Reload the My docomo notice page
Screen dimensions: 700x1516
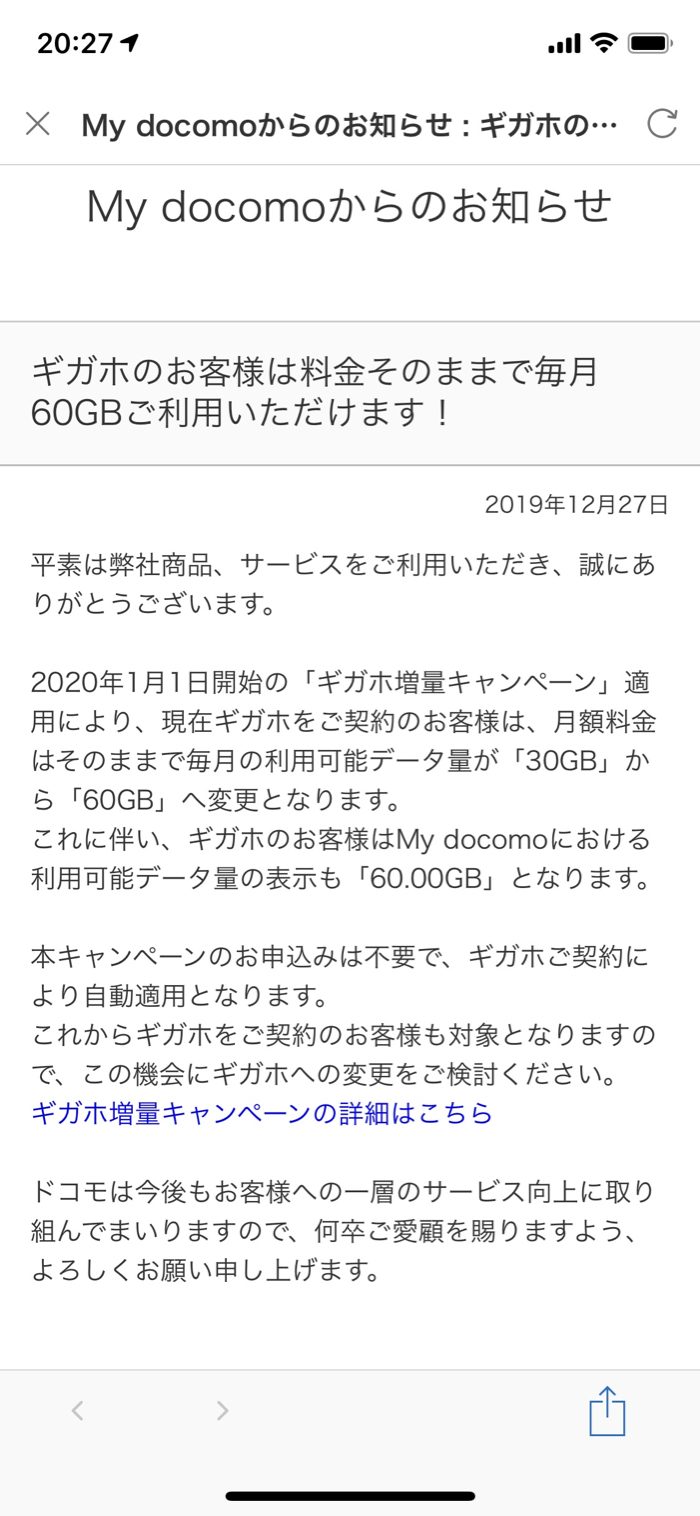point(662,124)
